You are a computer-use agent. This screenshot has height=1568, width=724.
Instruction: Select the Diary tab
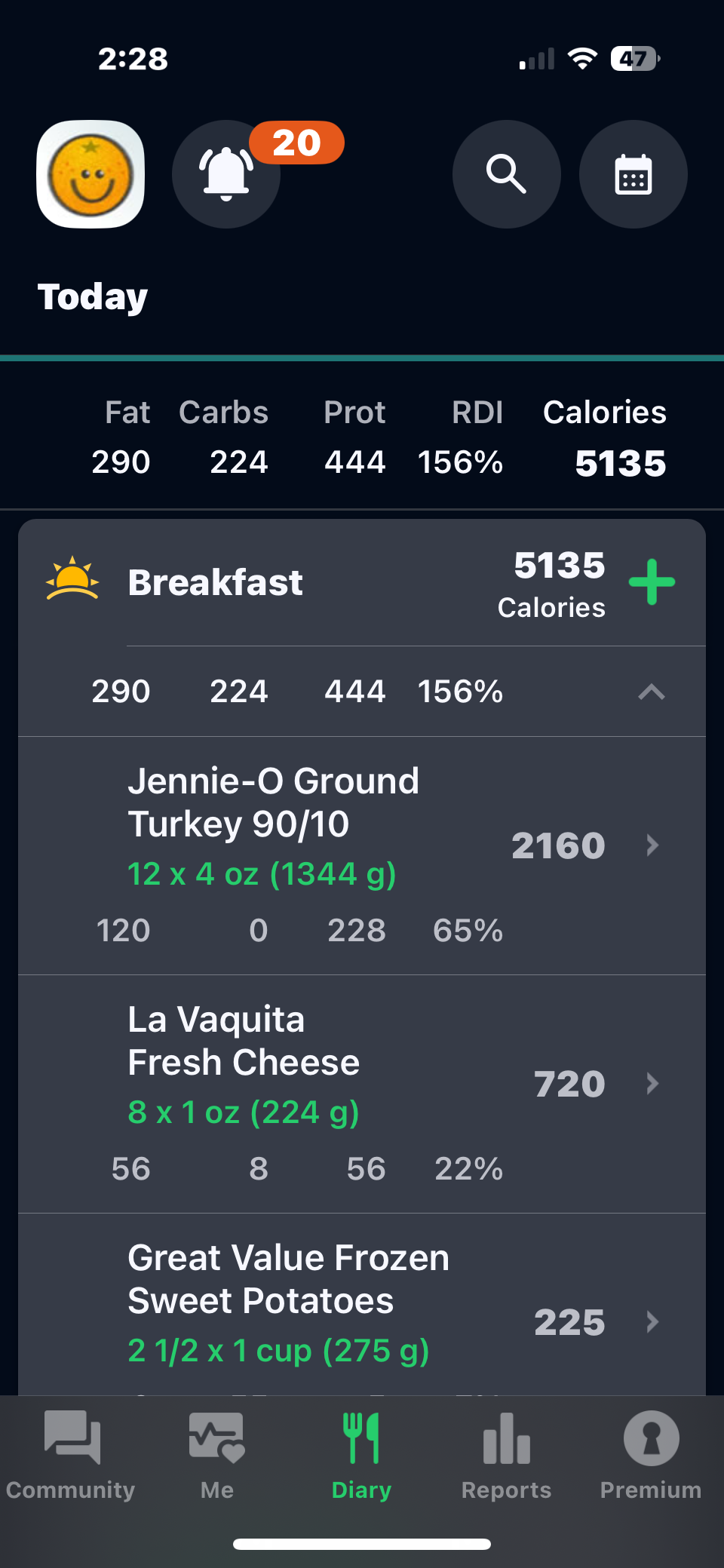[361, 1456]
